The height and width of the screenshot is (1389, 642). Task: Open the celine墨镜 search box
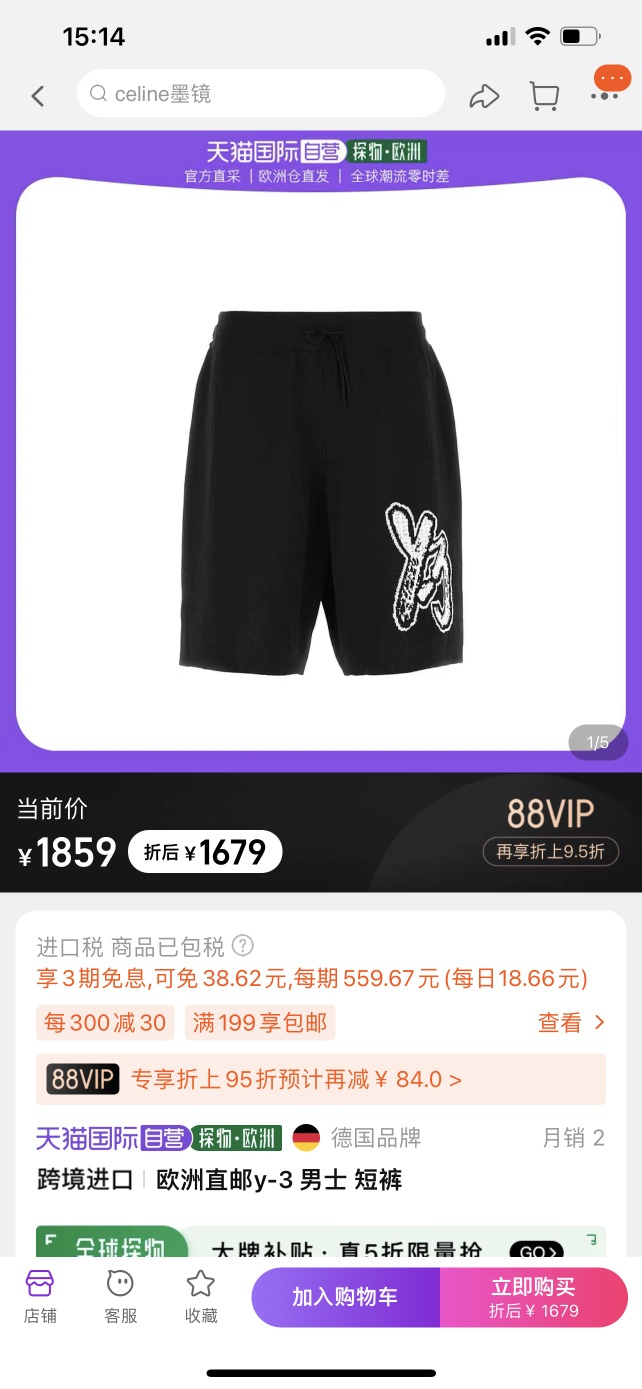point(260,94)
